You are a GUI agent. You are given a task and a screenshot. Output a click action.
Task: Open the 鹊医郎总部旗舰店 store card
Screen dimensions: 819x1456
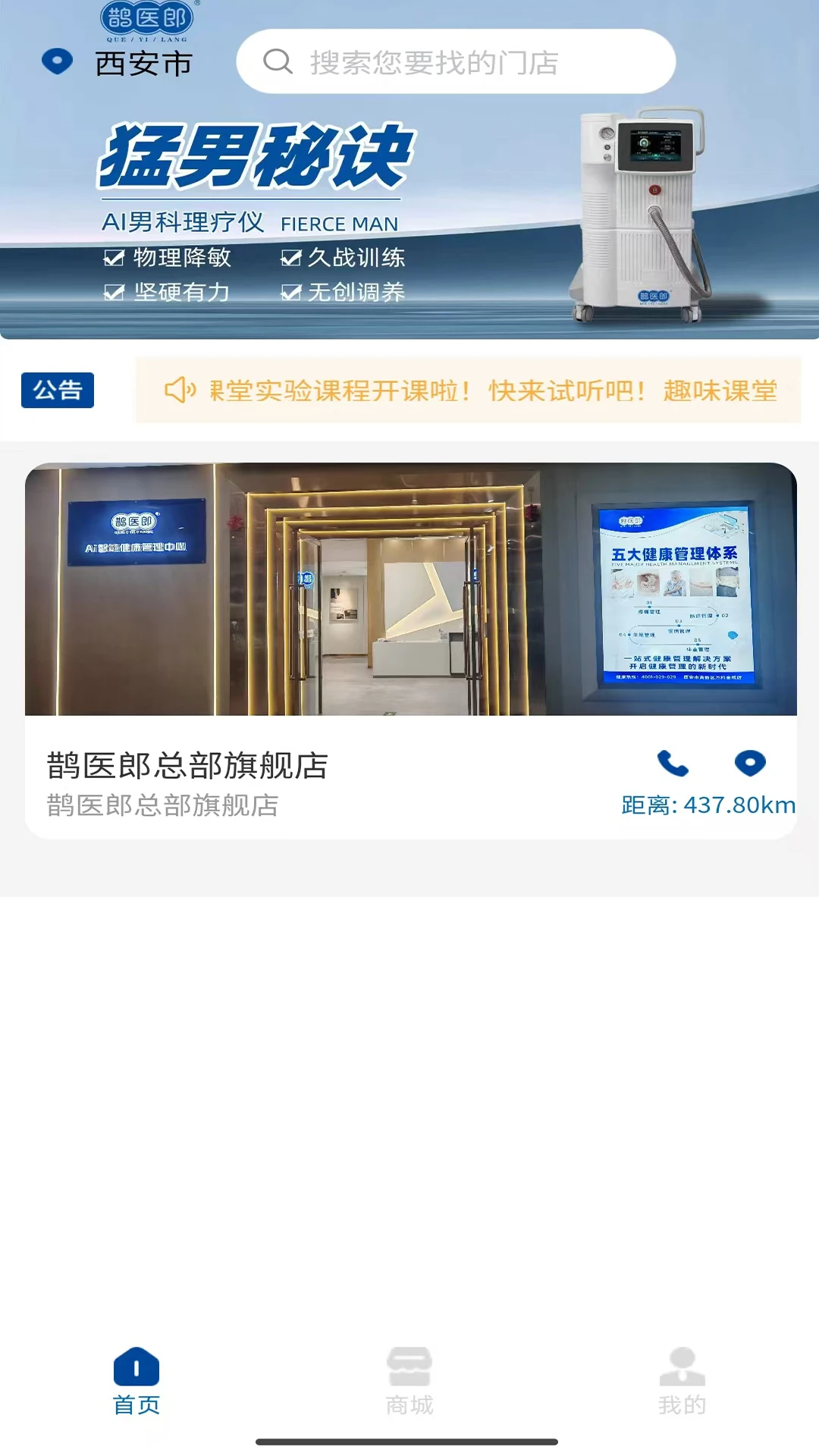(x=409, y=590)
